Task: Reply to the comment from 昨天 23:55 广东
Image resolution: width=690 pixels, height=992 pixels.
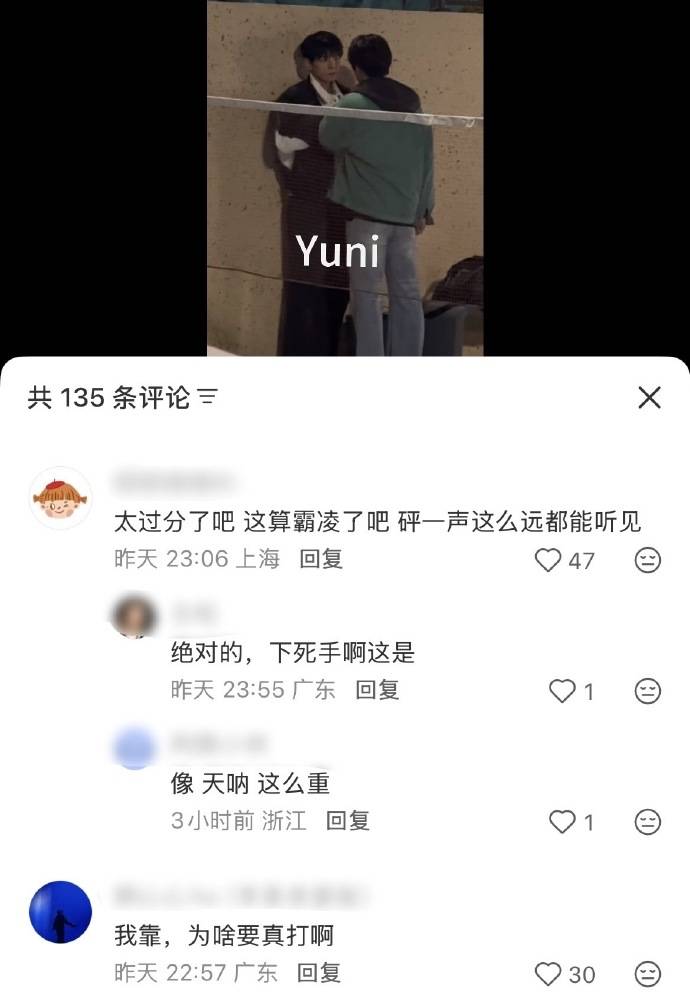Action: tap(377, 690)
